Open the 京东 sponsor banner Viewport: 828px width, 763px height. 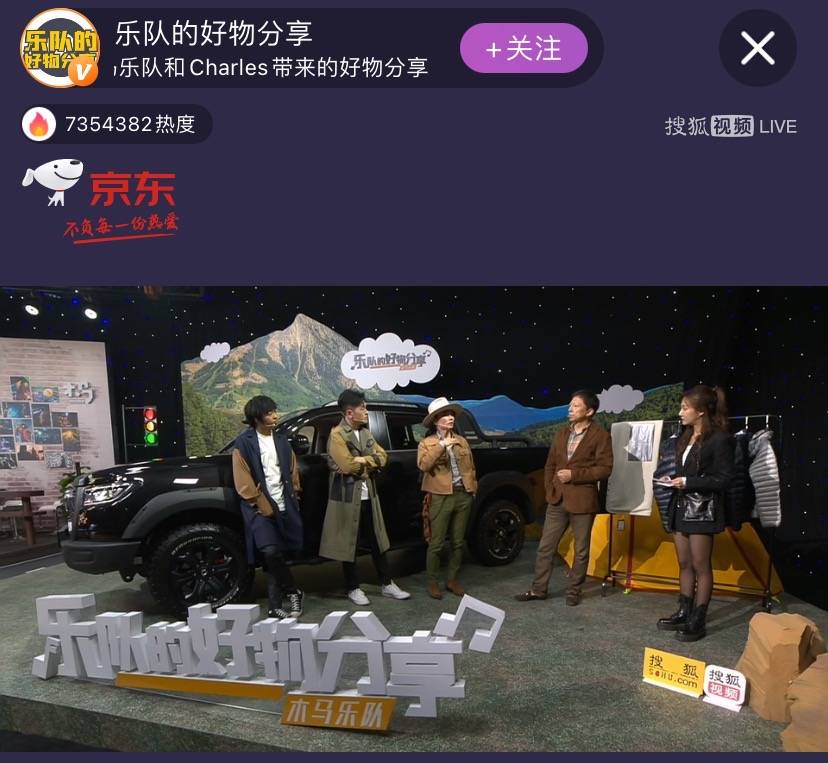[x=100, y=199]
